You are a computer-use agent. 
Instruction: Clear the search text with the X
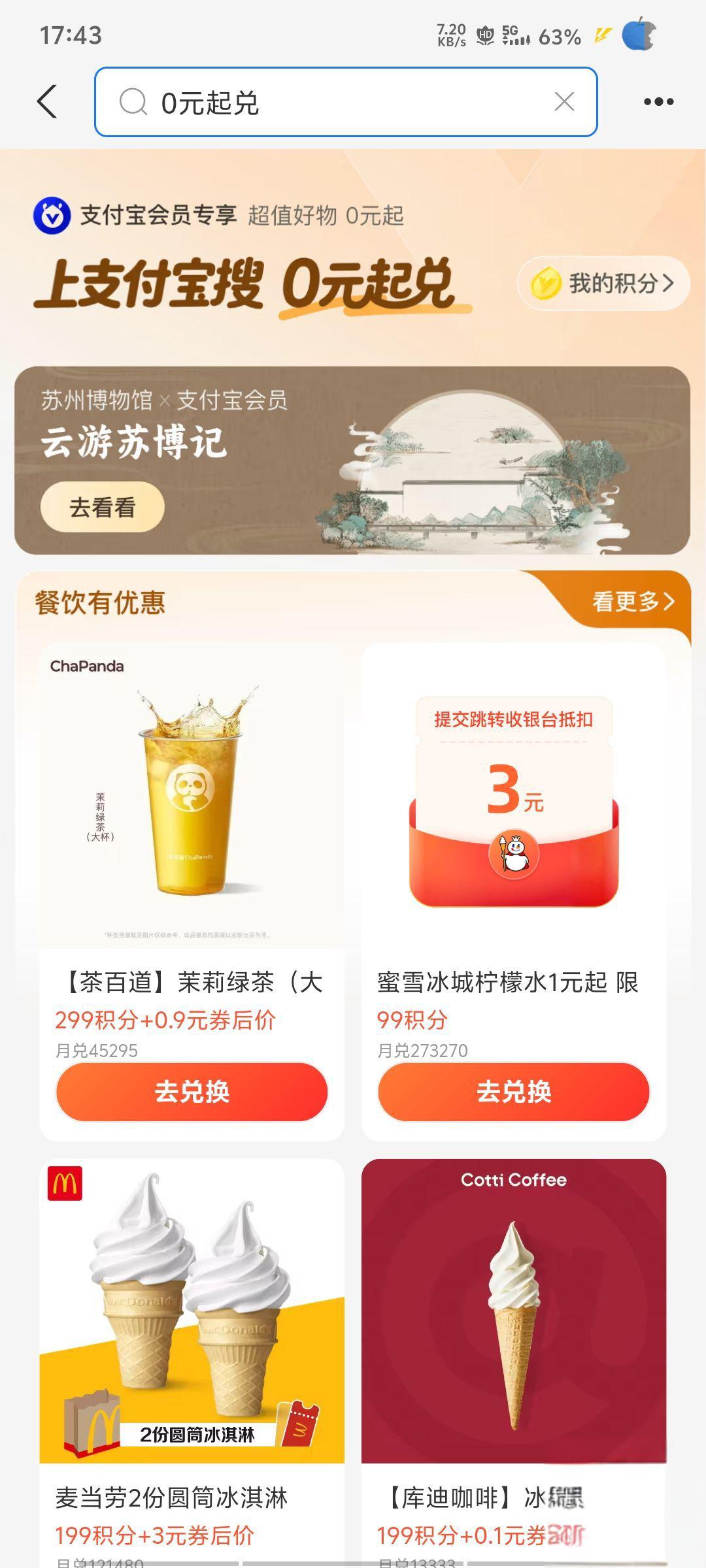point(564,102)
